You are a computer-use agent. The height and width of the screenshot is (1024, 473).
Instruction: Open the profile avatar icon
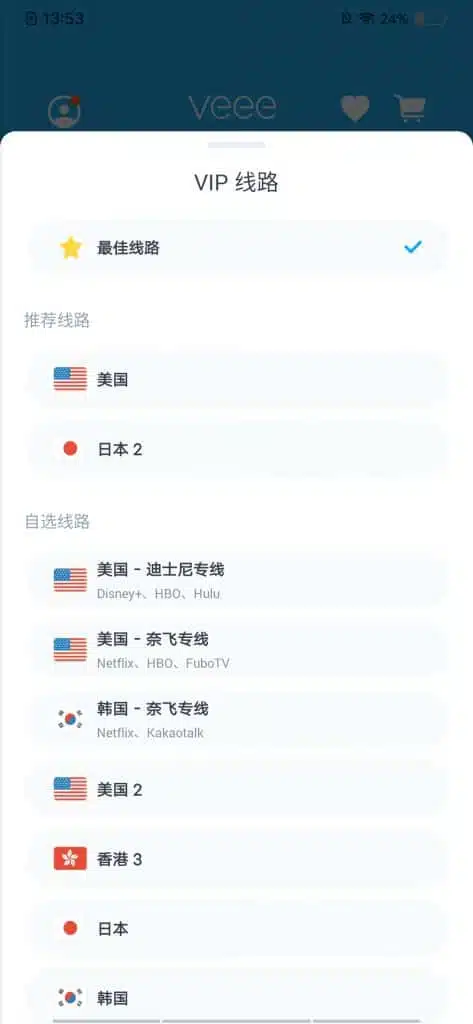coord(65,110)
